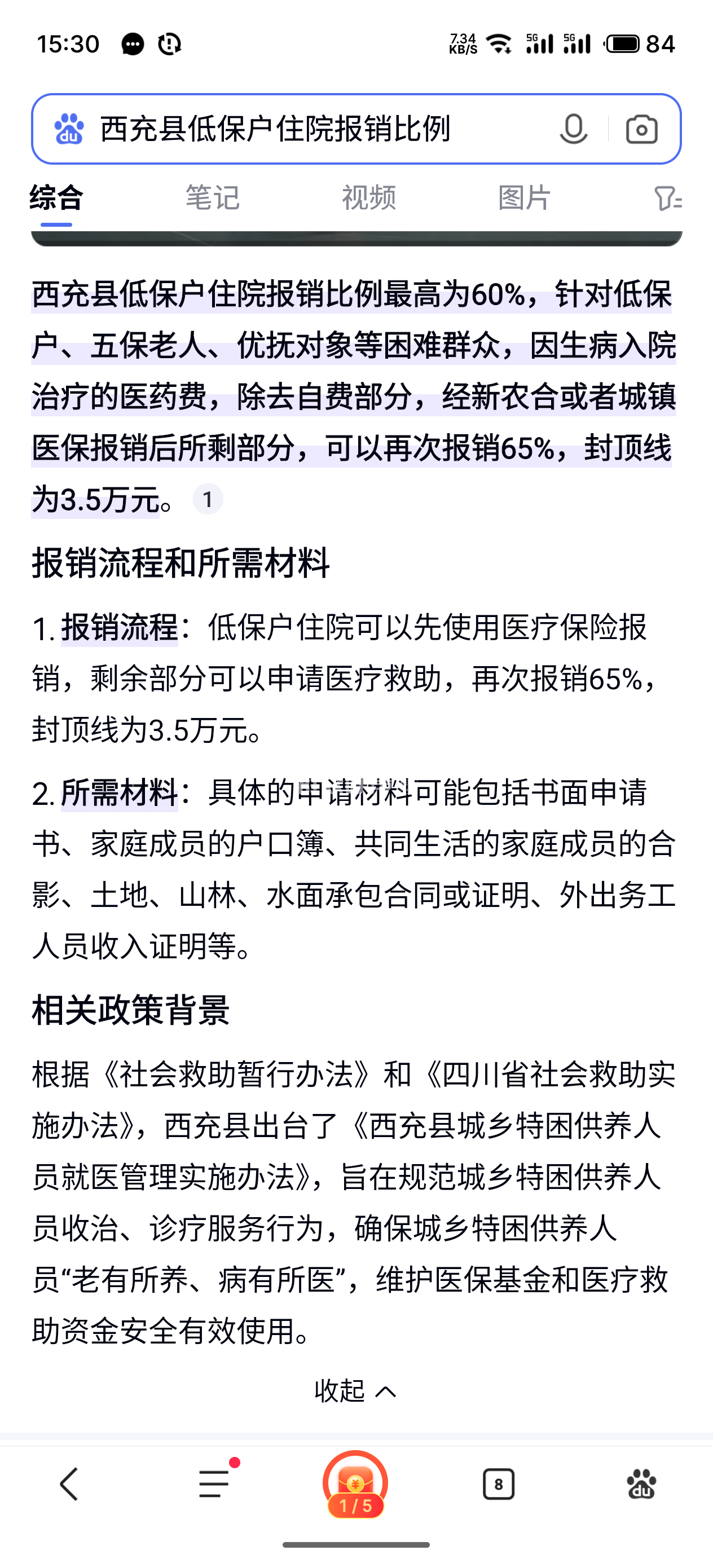Viewport: 713px width, 1568px height.
Task: Open camera image search
Action: coord(641,129)
